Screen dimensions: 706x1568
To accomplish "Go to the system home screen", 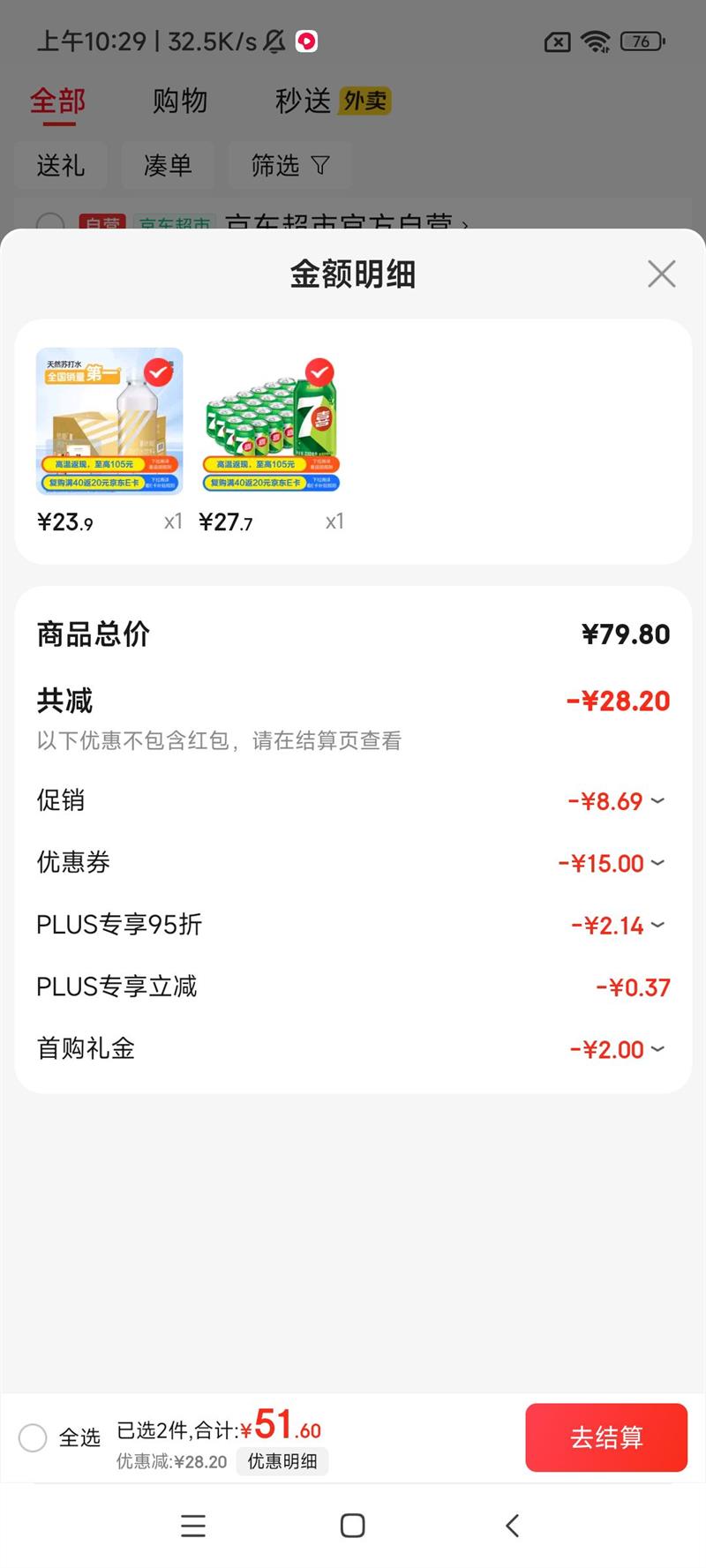I will (x=352, y=1526).
